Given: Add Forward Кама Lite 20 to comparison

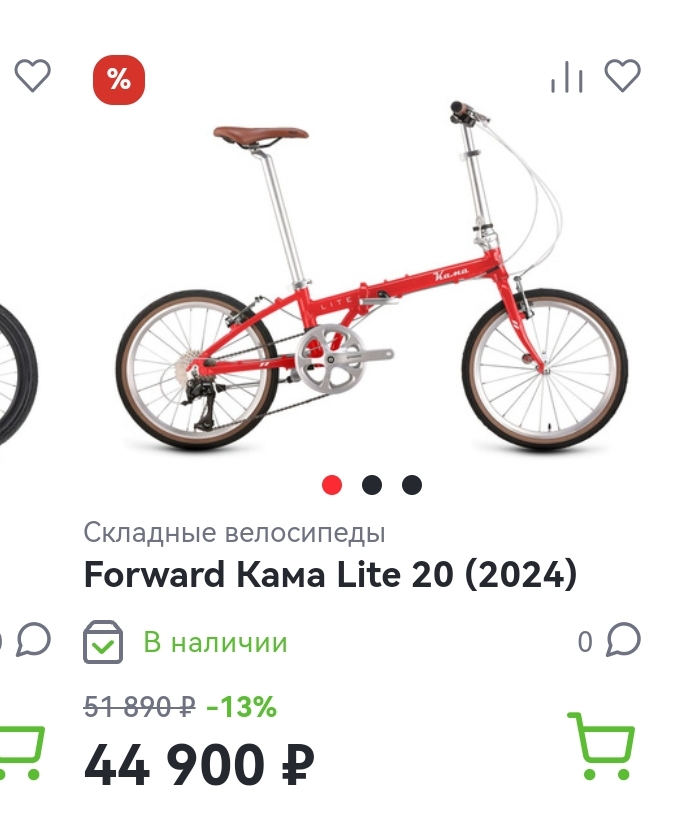Looking at the screenshot, I should (566, 77).
